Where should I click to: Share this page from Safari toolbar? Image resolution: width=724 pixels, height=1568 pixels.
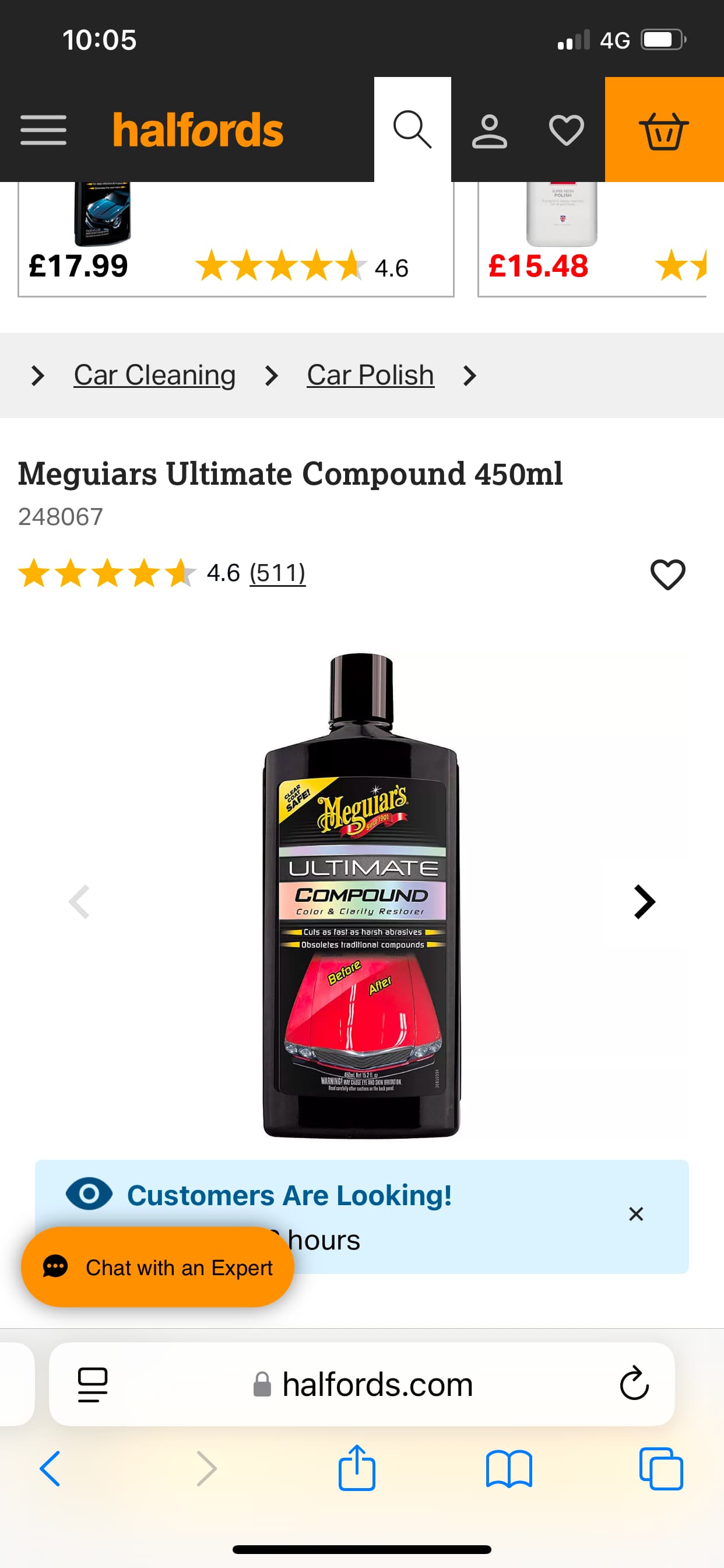click(357, 1468)
